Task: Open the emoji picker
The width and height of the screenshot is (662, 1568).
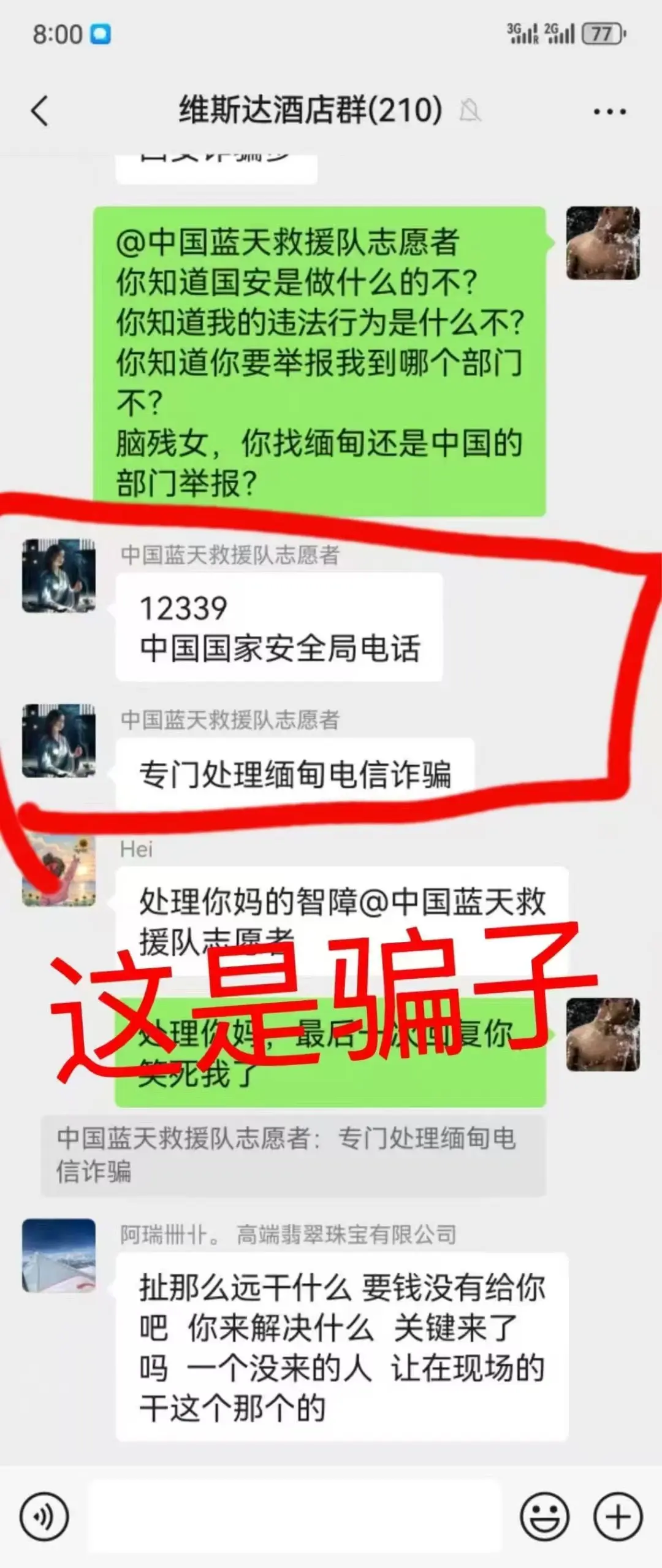Action: (x=544, y=1516)
